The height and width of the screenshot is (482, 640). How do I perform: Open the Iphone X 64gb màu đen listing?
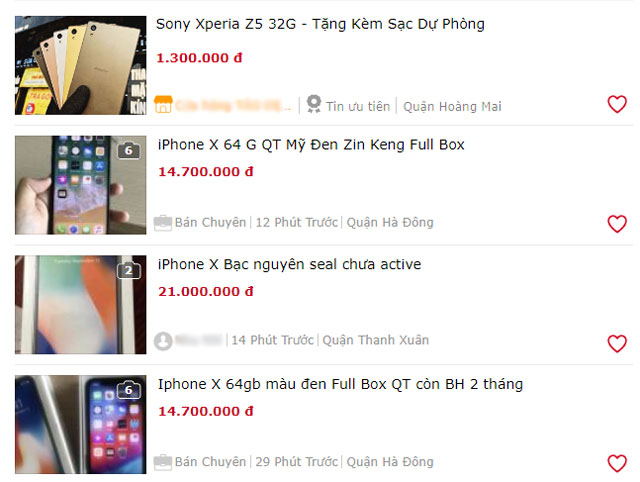[340, 385]
